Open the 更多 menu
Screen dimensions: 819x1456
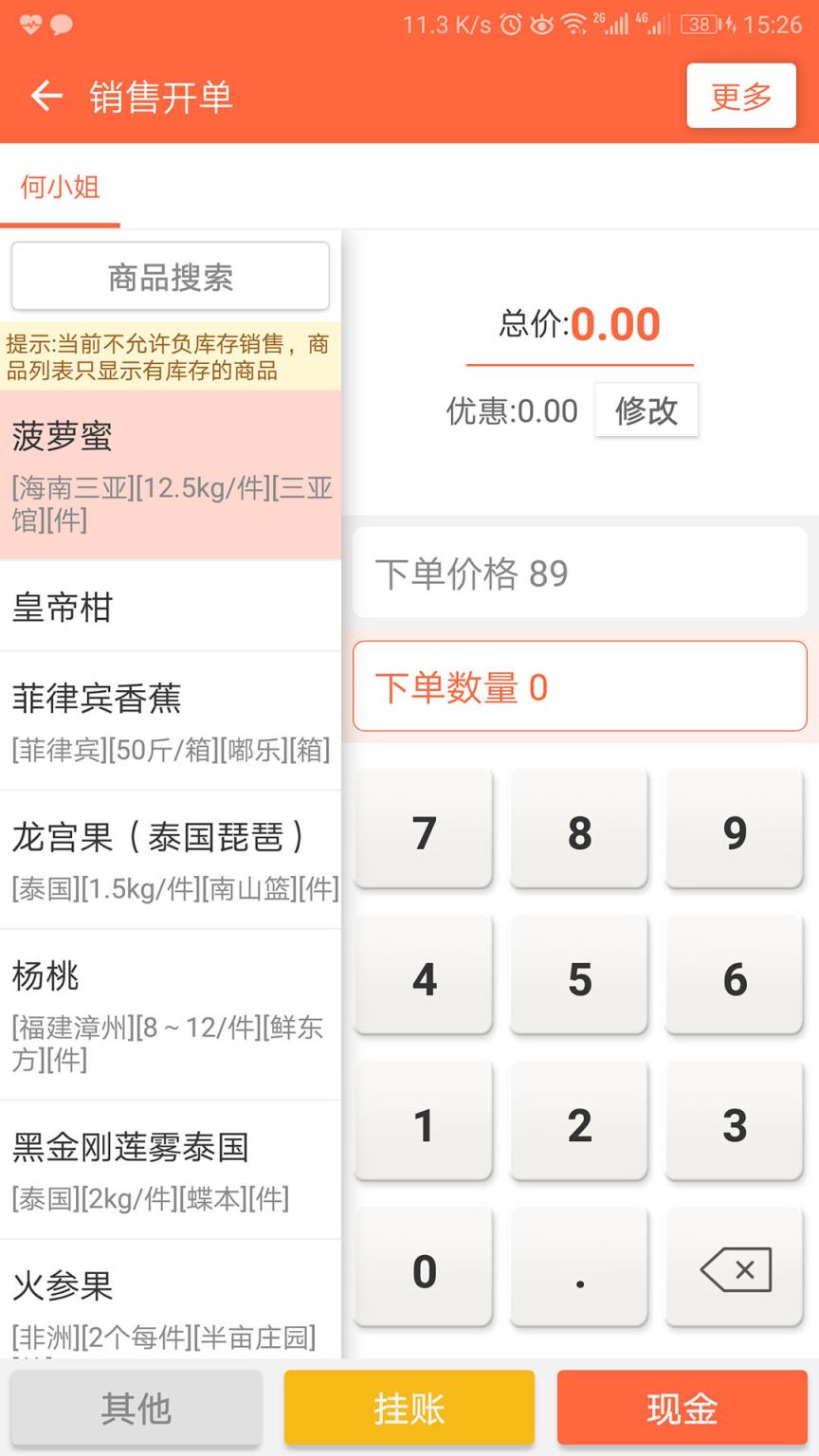(740, 95)
